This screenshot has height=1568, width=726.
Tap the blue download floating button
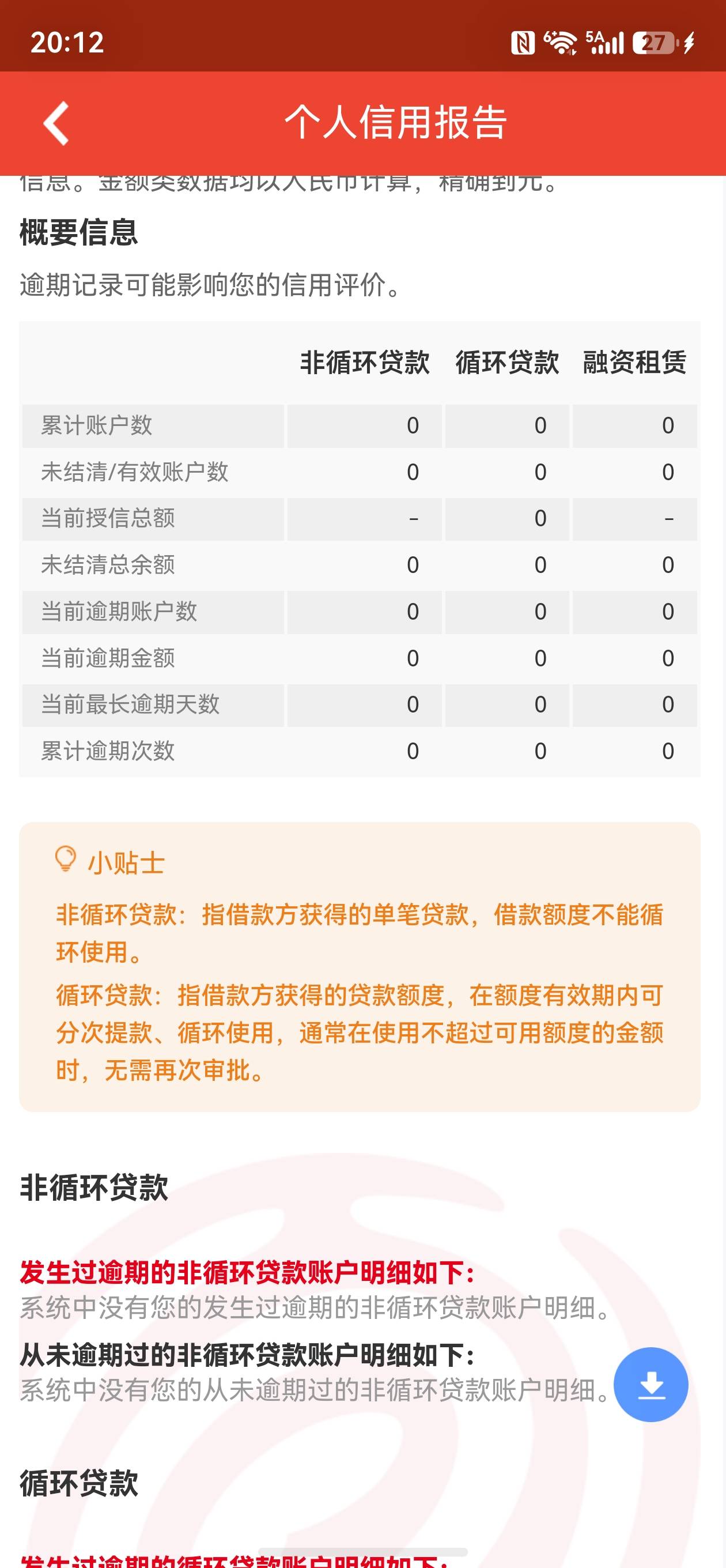651,1384
